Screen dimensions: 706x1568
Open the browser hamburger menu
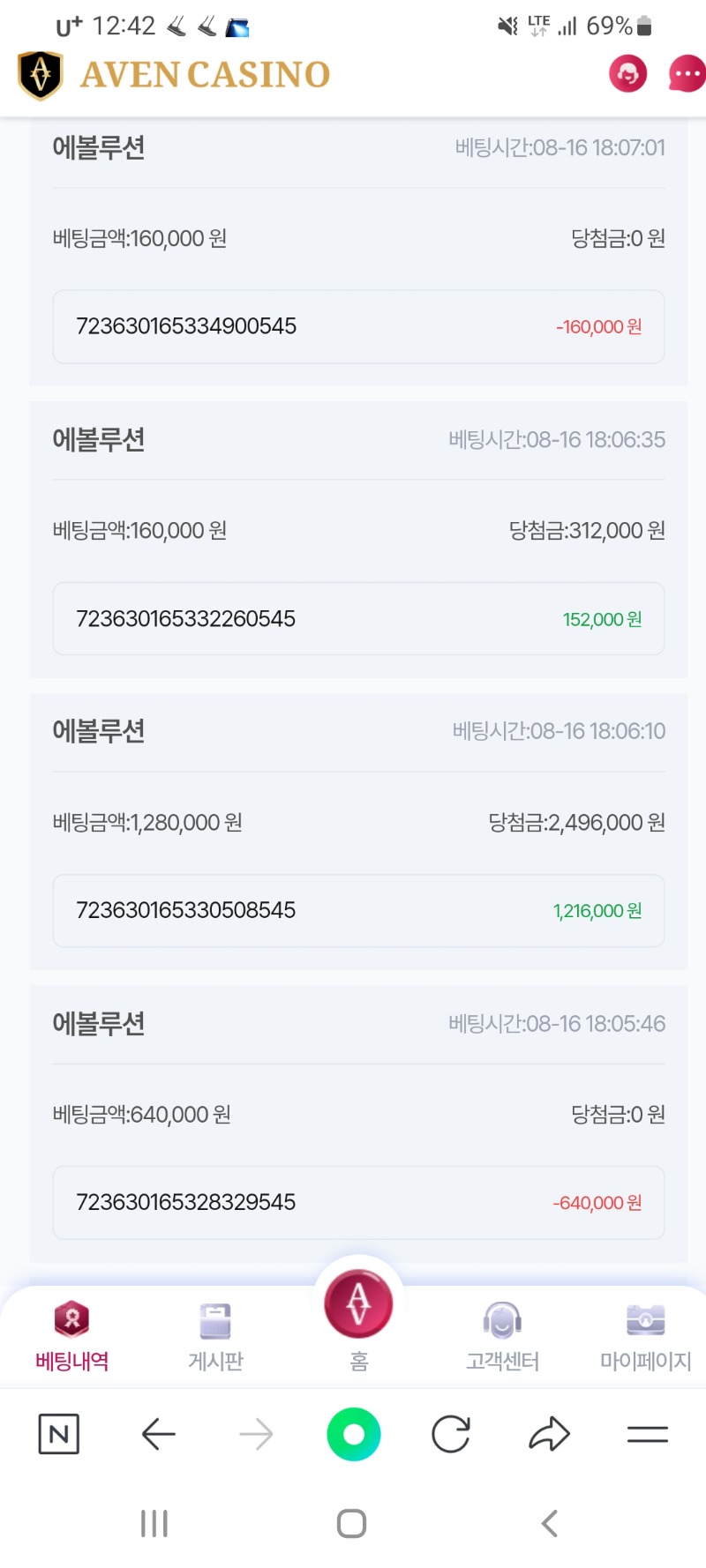[647, 1434]
